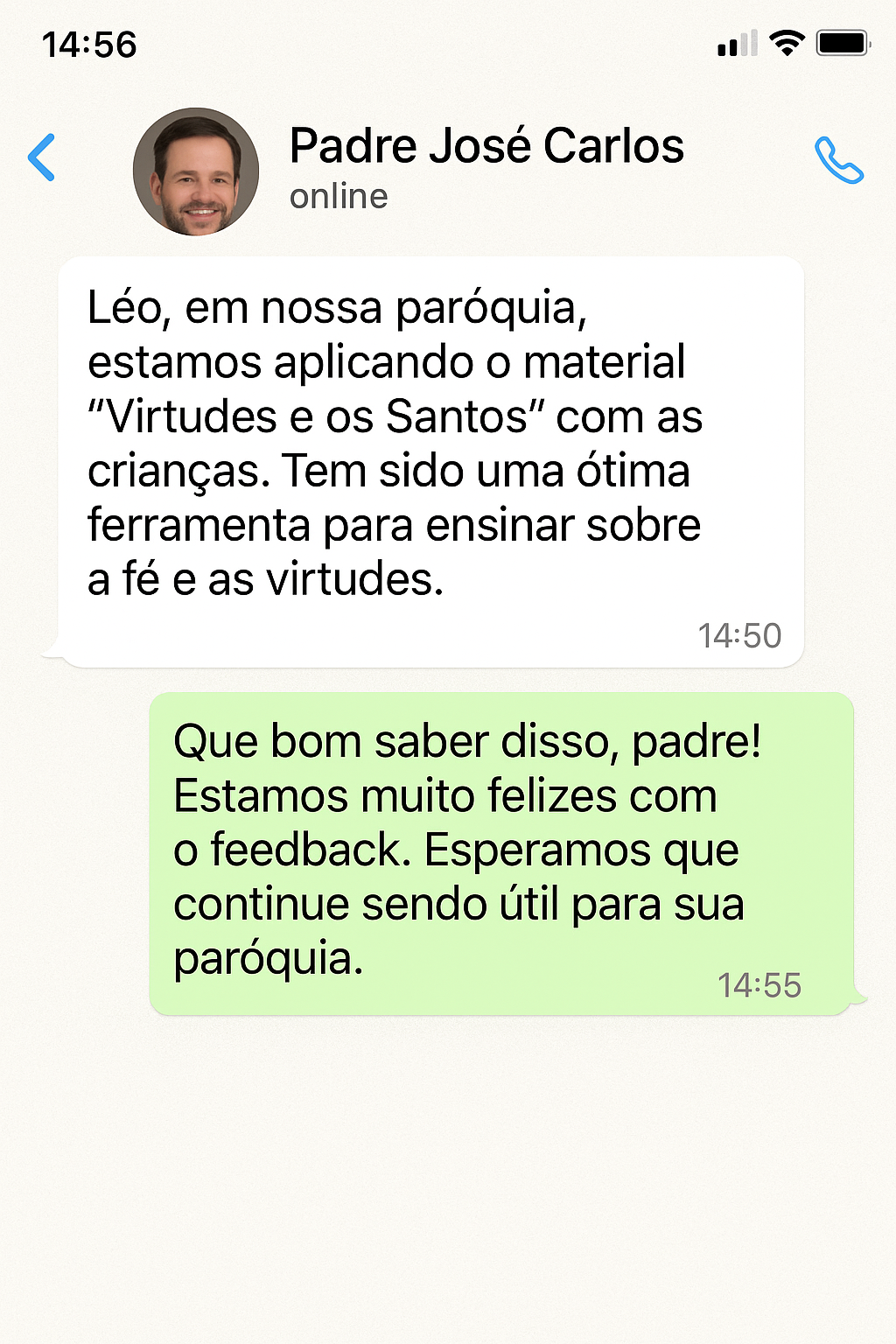This screenshot has width=896, height=1344.
Task: Go back with the blue arrow
Action: click(41, 158)
